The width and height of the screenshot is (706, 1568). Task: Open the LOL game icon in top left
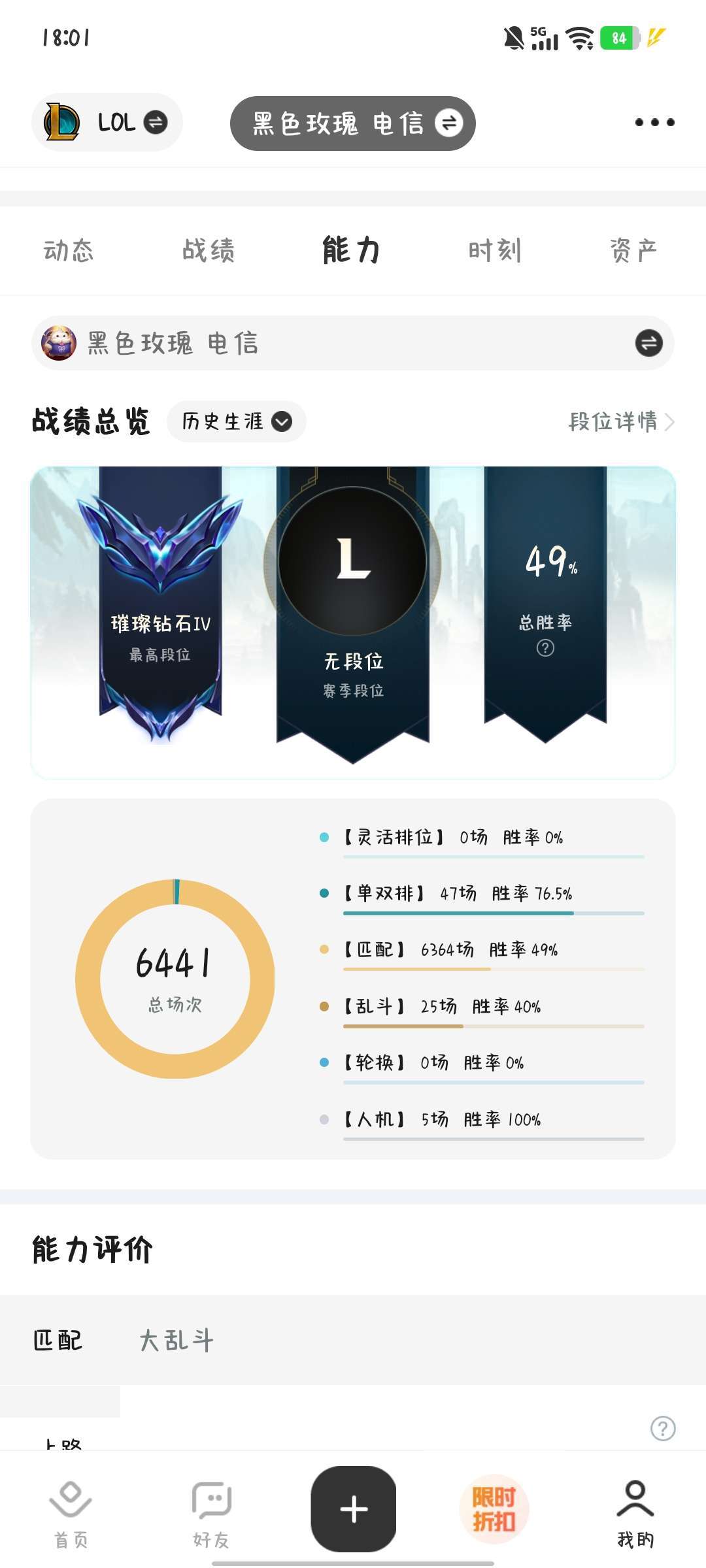[62, 123]
